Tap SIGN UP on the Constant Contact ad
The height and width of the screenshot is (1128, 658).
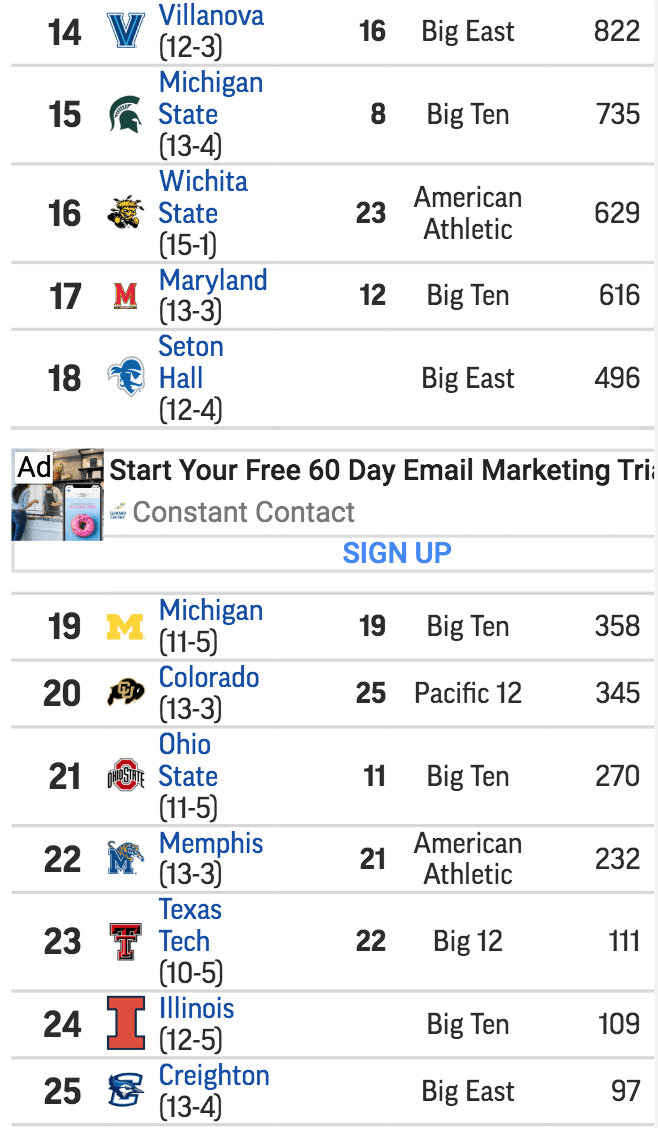[397, 553]
